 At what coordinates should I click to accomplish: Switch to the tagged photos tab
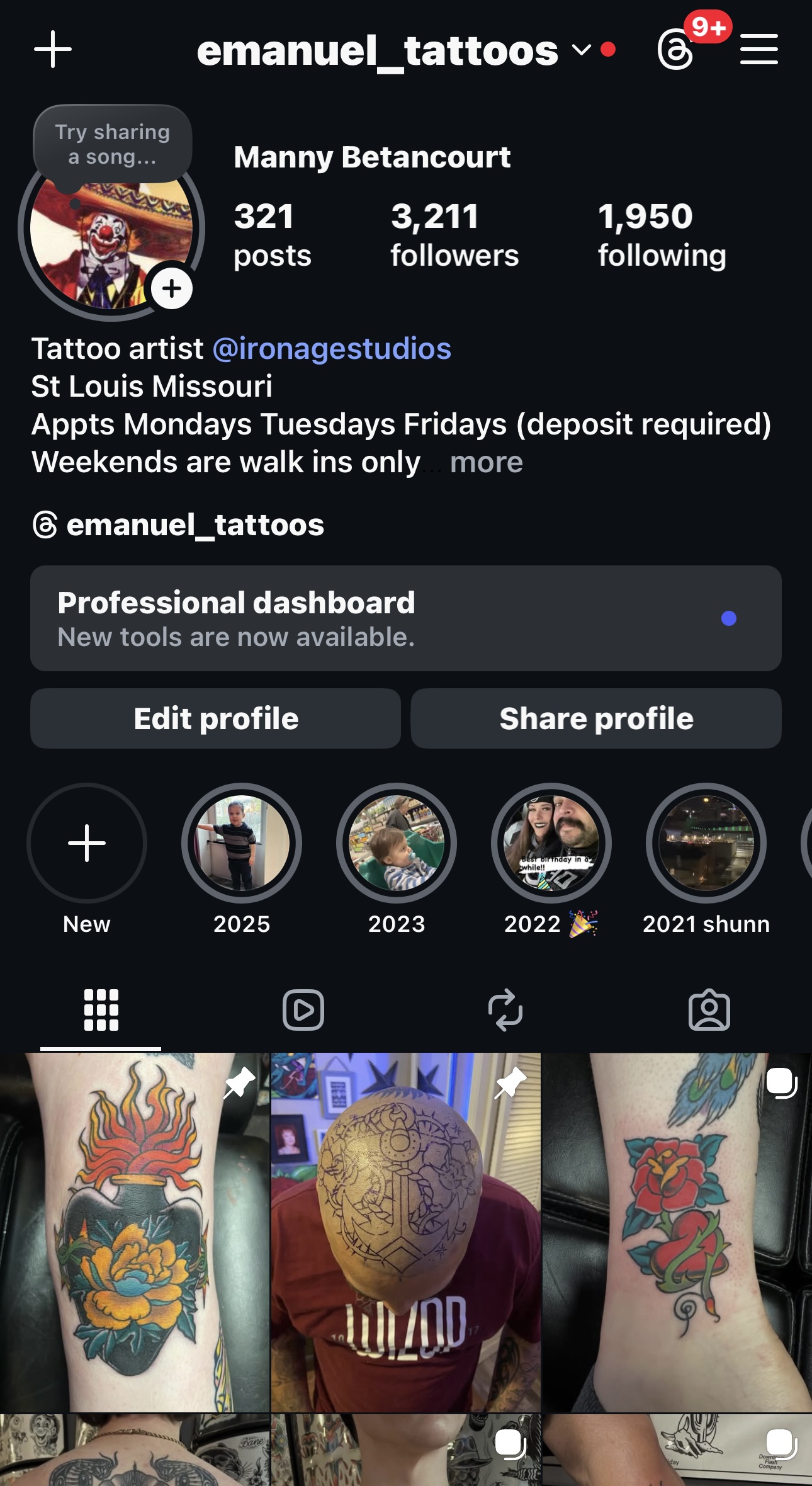pos(709,1010)
